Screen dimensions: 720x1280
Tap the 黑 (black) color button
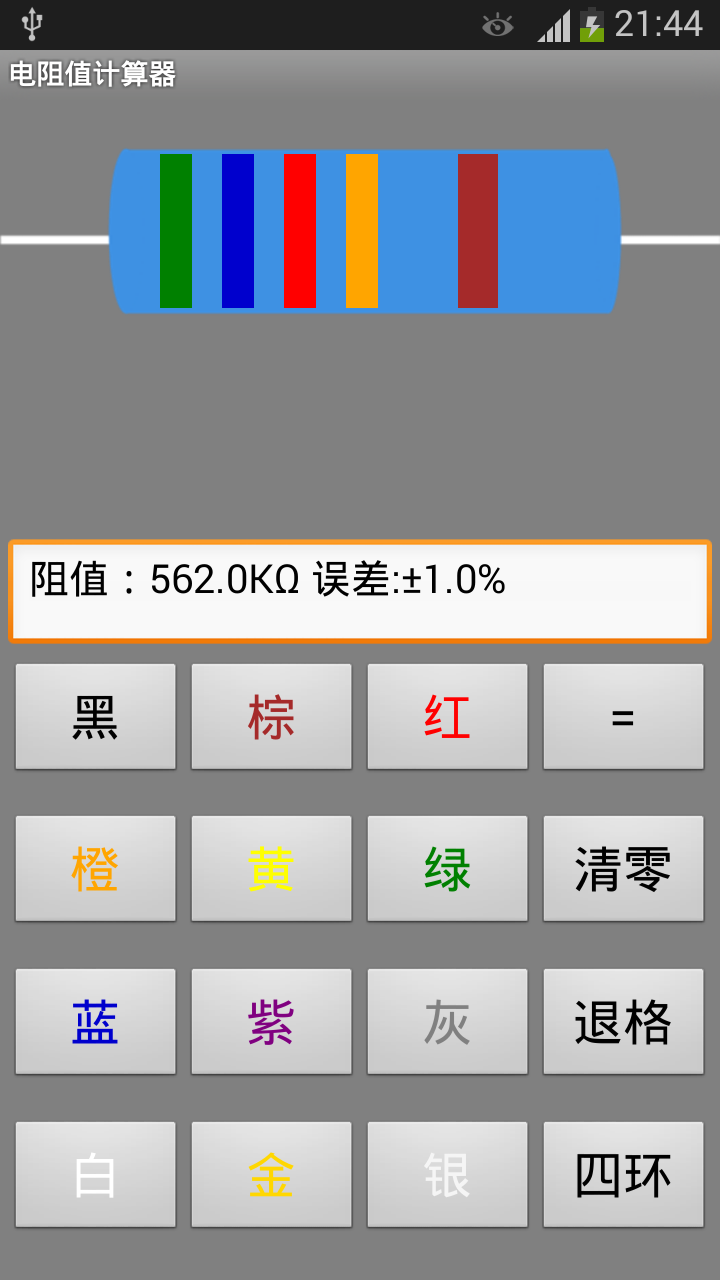tap(95, 717)
